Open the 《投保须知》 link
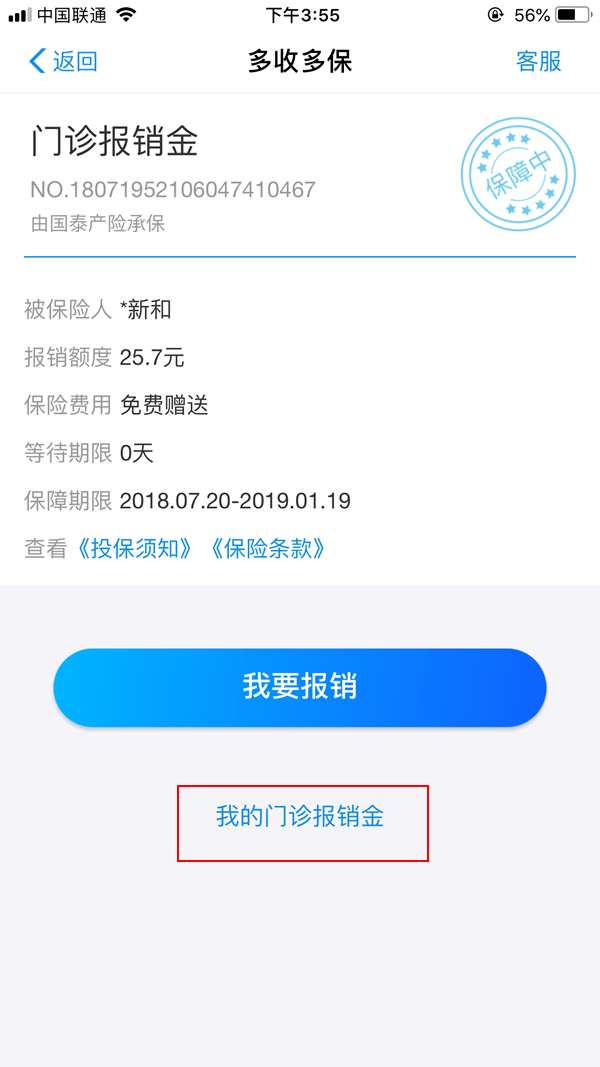Screen dimensions: 600x1067 coord(134,549)
